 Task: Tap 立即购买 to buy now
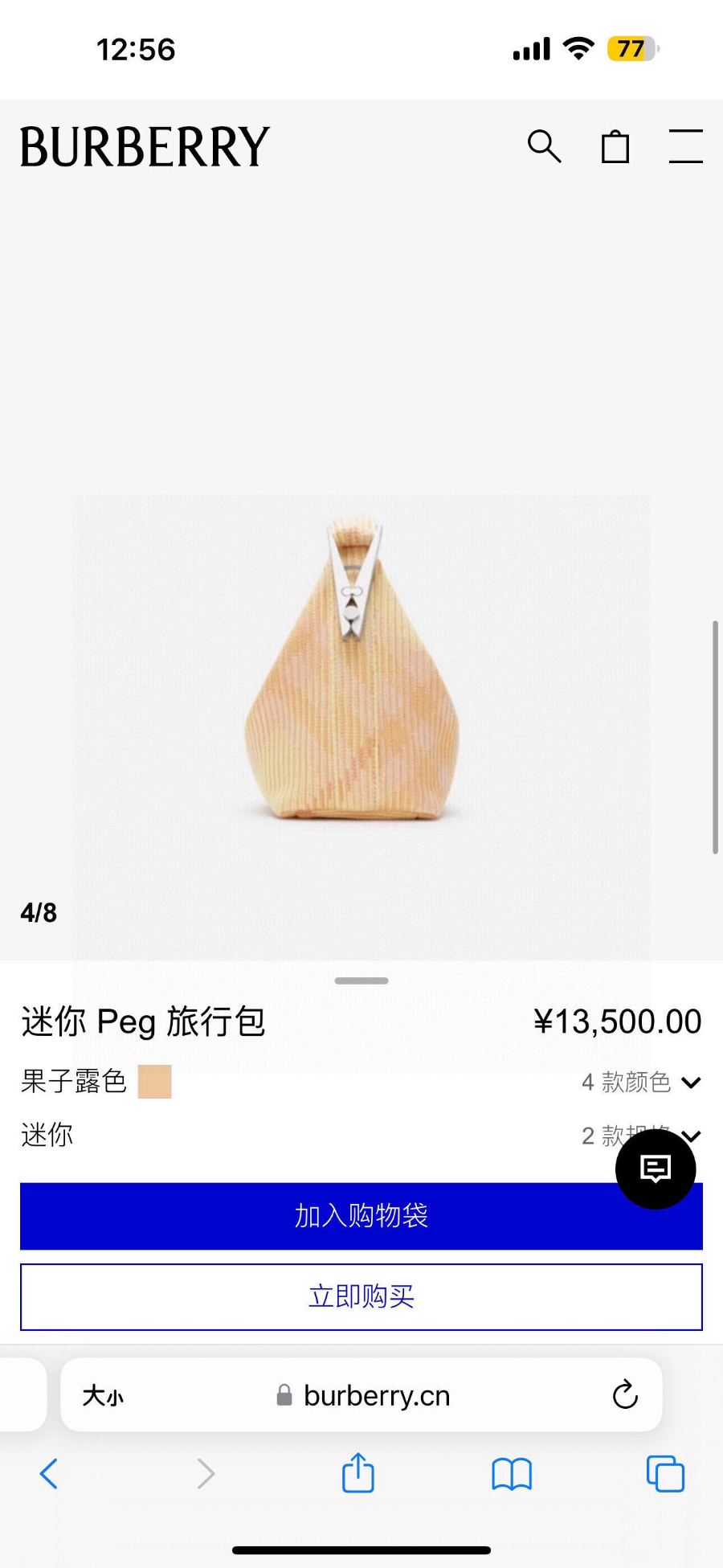coord(361,1296)
